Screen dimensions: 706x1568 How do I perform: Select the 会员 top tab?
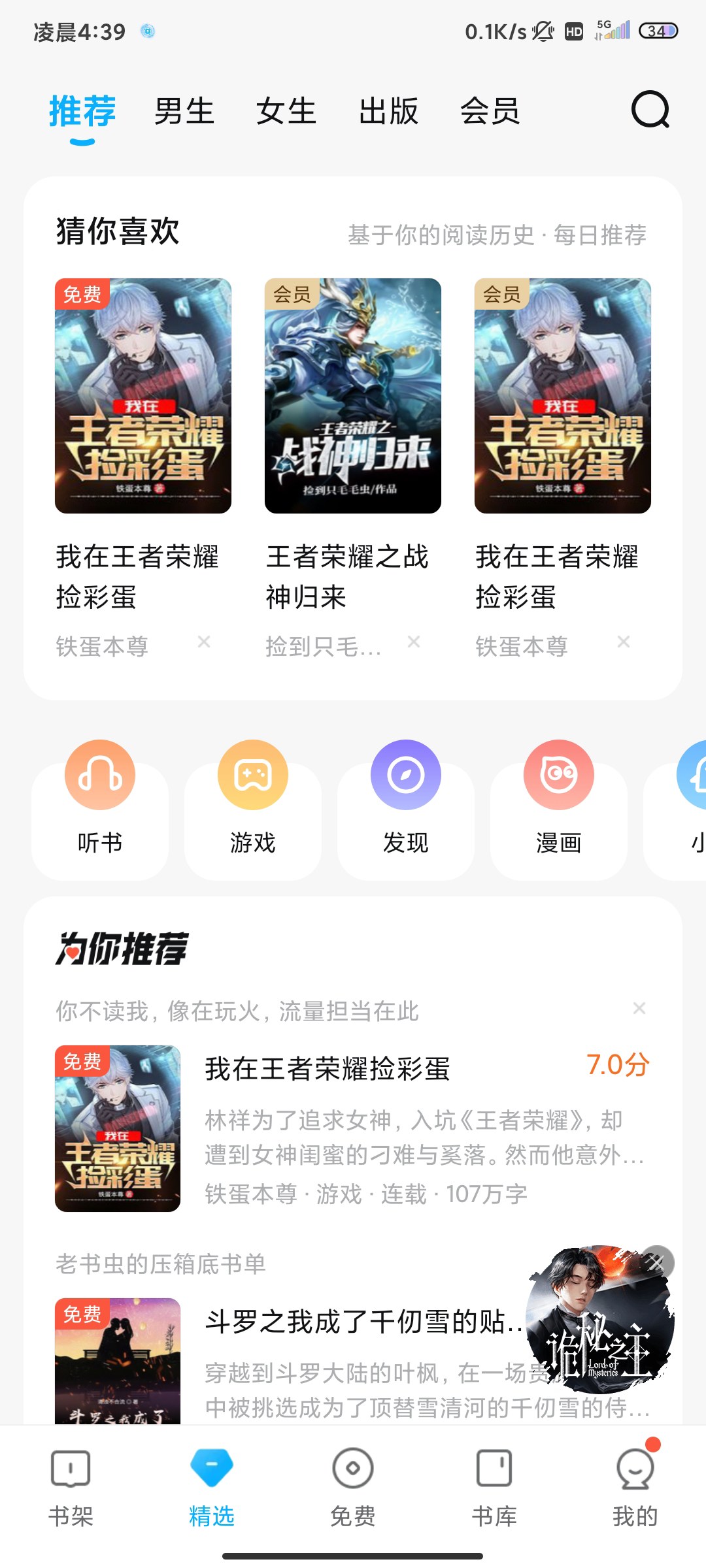(x=490, y=111)
